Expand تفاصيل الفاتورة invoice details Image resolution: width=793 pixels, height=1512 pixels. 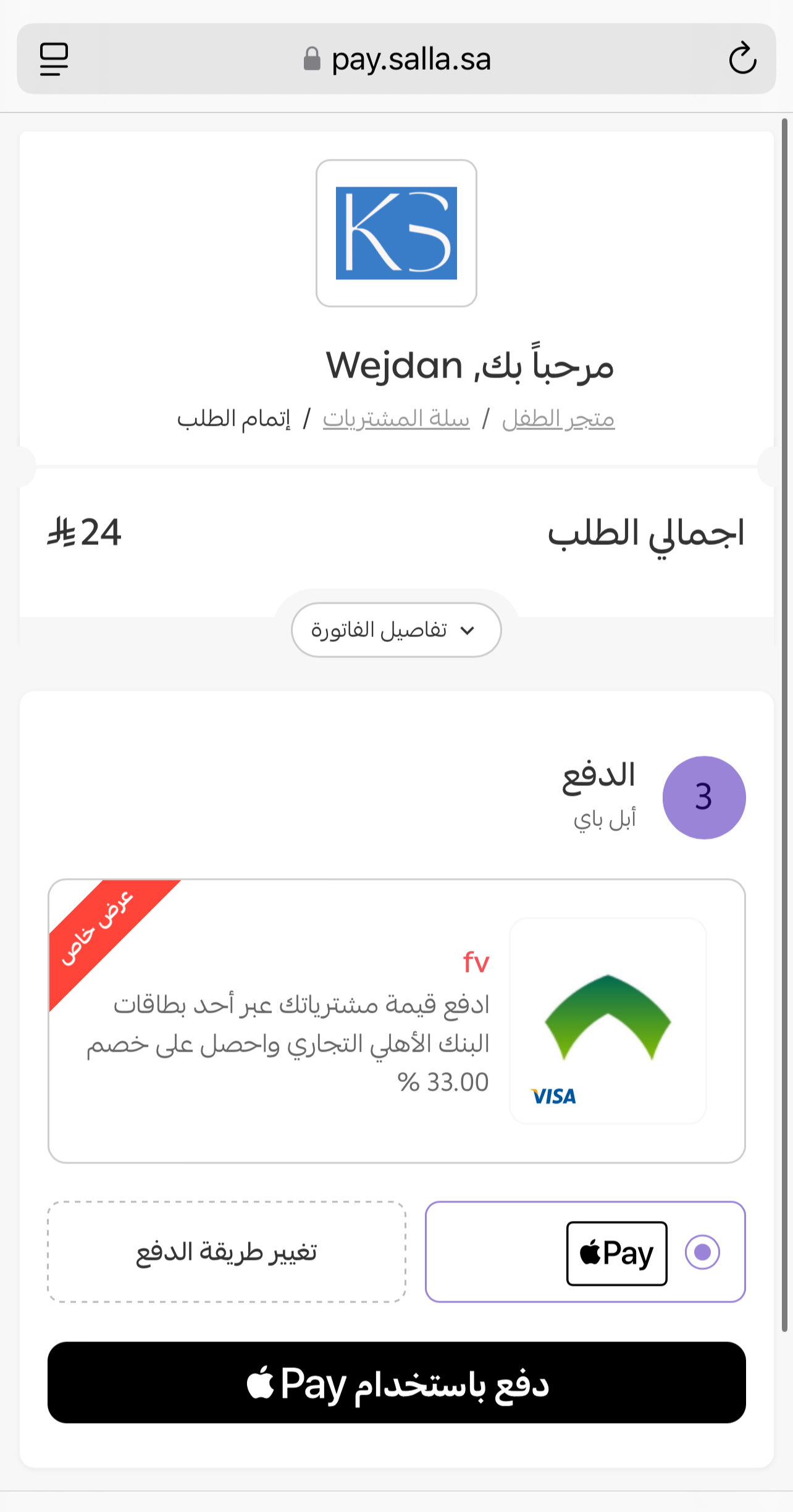coord(396,630)
